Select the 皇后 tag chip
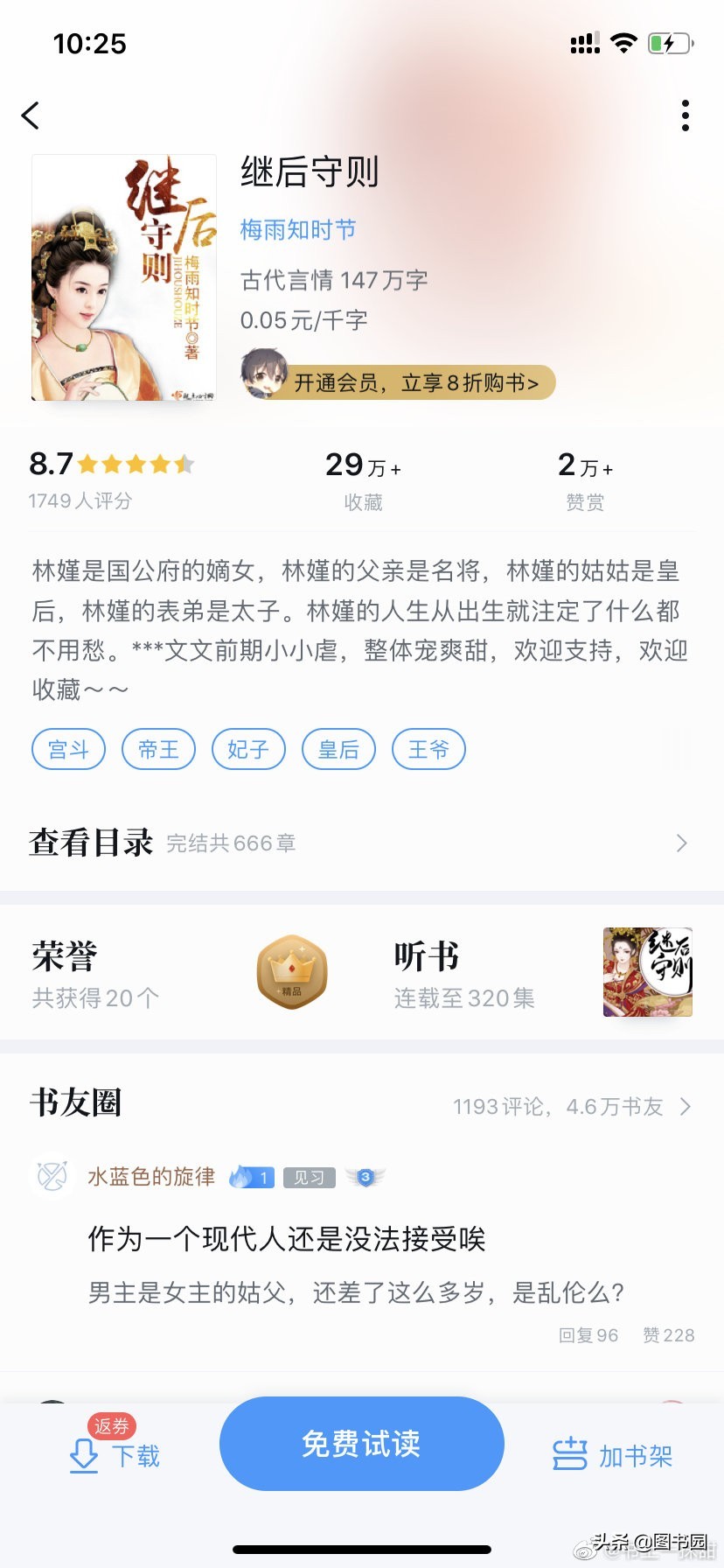Image resolution: width=724 pixels, height=1568 pixels. (x=338, y=749)
